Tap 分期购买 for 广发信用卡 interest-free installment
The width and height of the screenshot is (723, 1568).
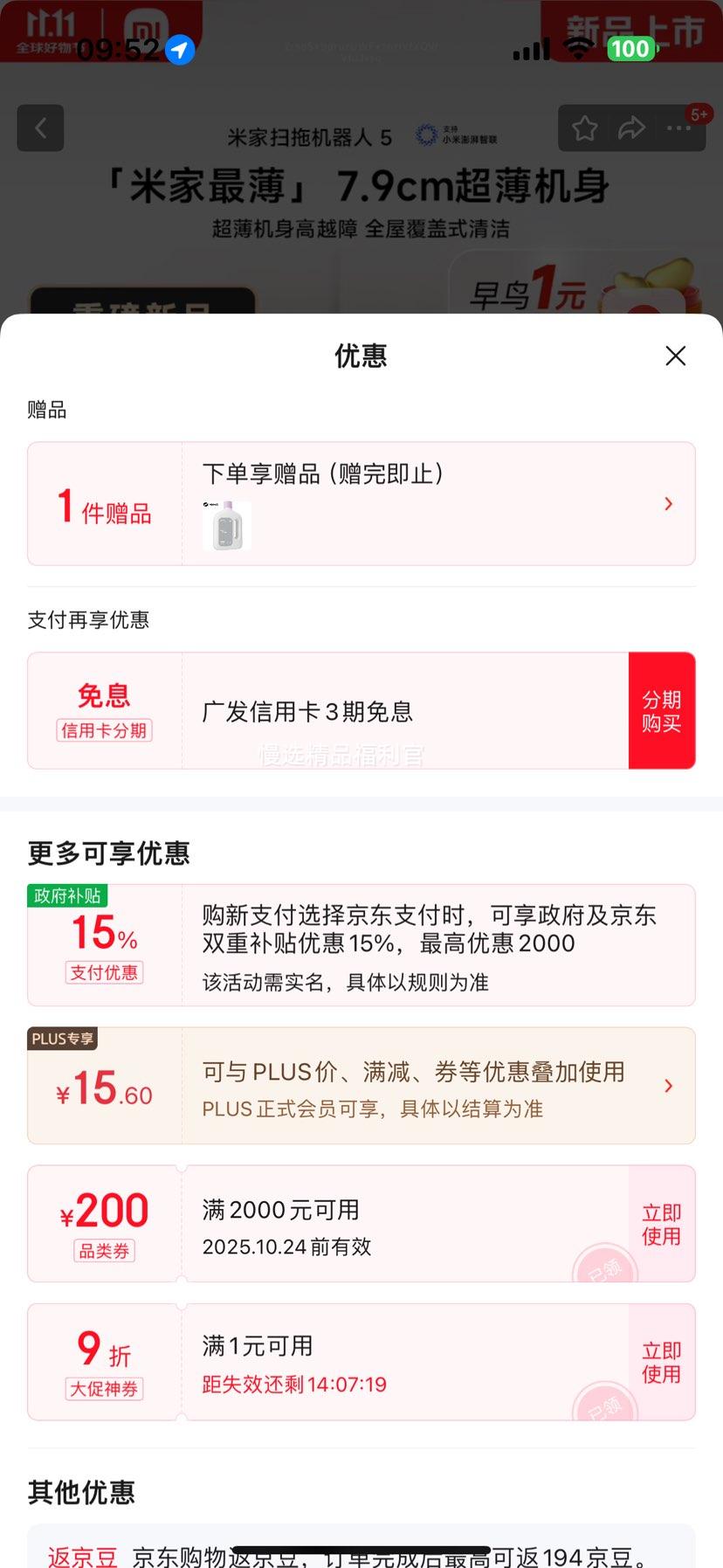[661, 711]
